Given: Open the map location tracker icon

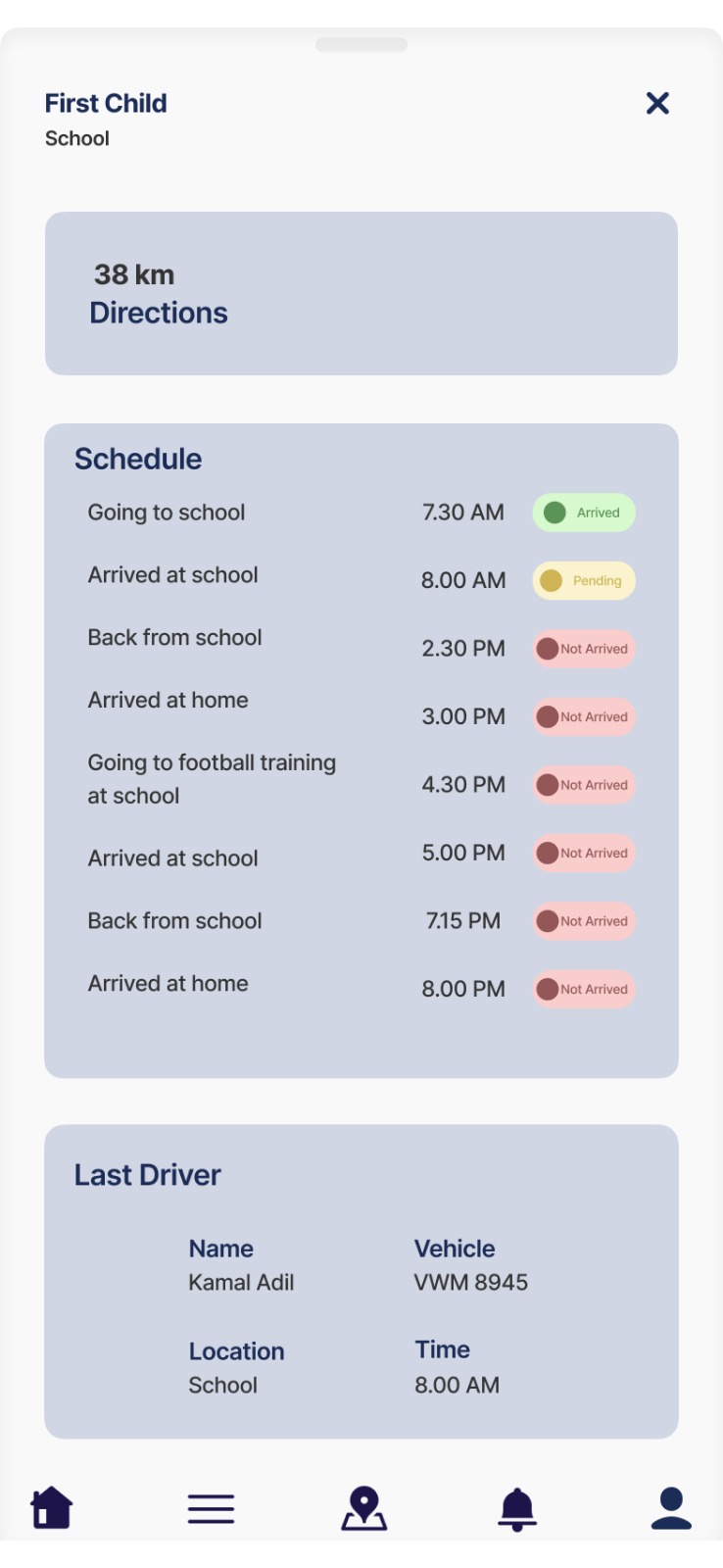Looking at the screenshot, I should point(363,1507).
